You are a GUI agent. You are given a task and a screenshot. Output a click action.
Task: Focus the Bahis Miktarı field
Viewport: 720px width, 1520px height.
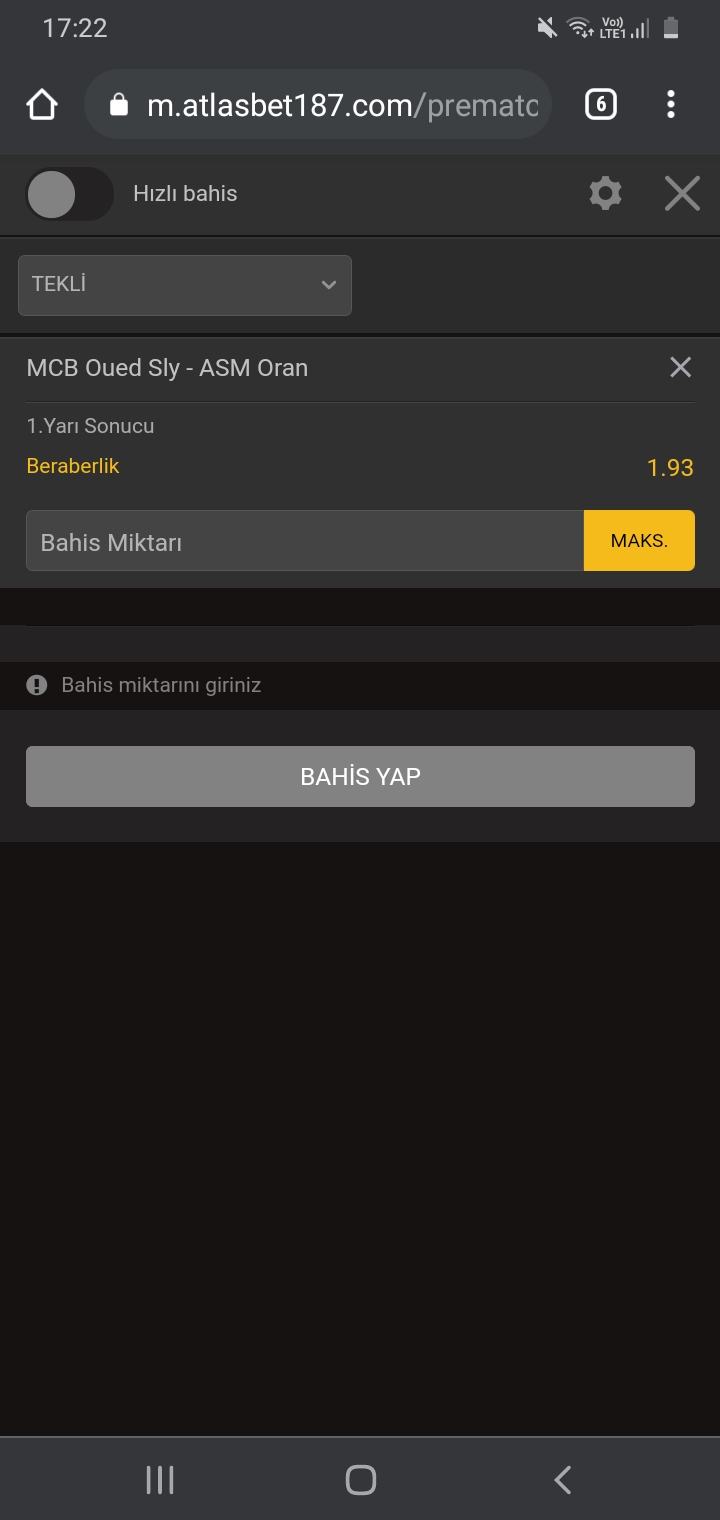(x=305, y=541)
